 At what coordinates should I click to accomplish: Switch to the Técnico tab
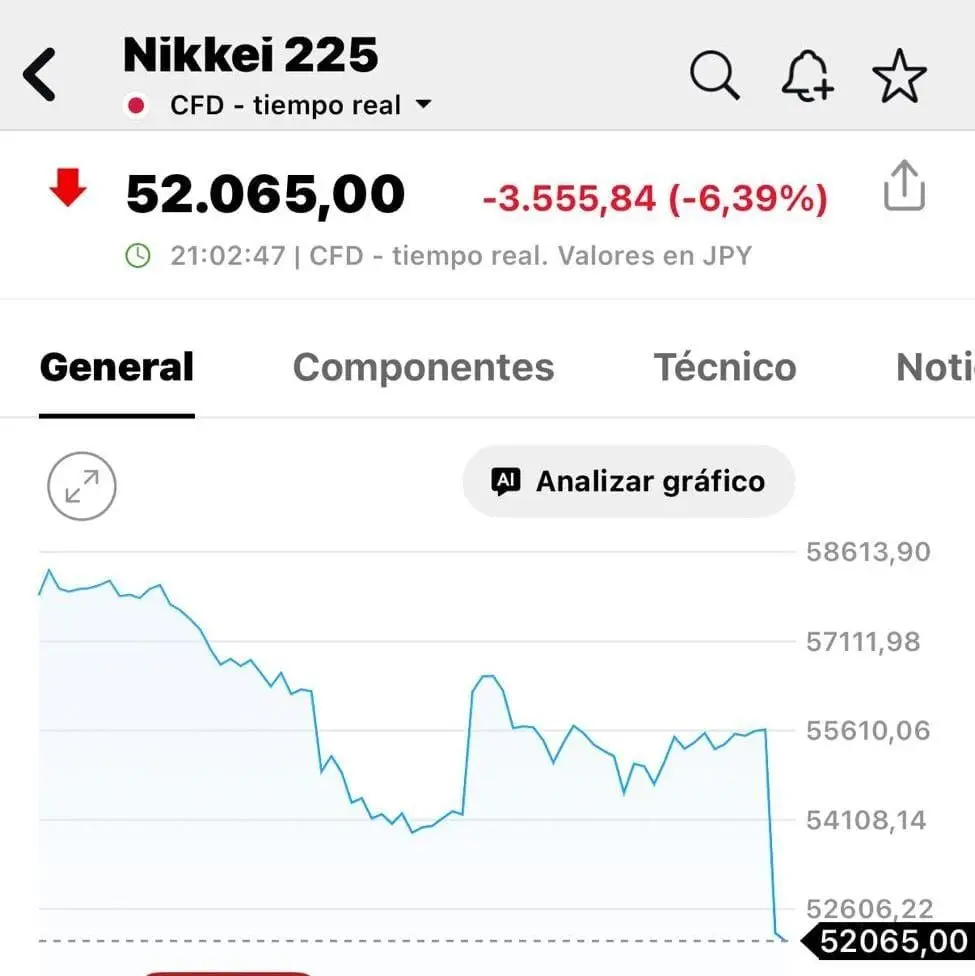pos(725,367)
